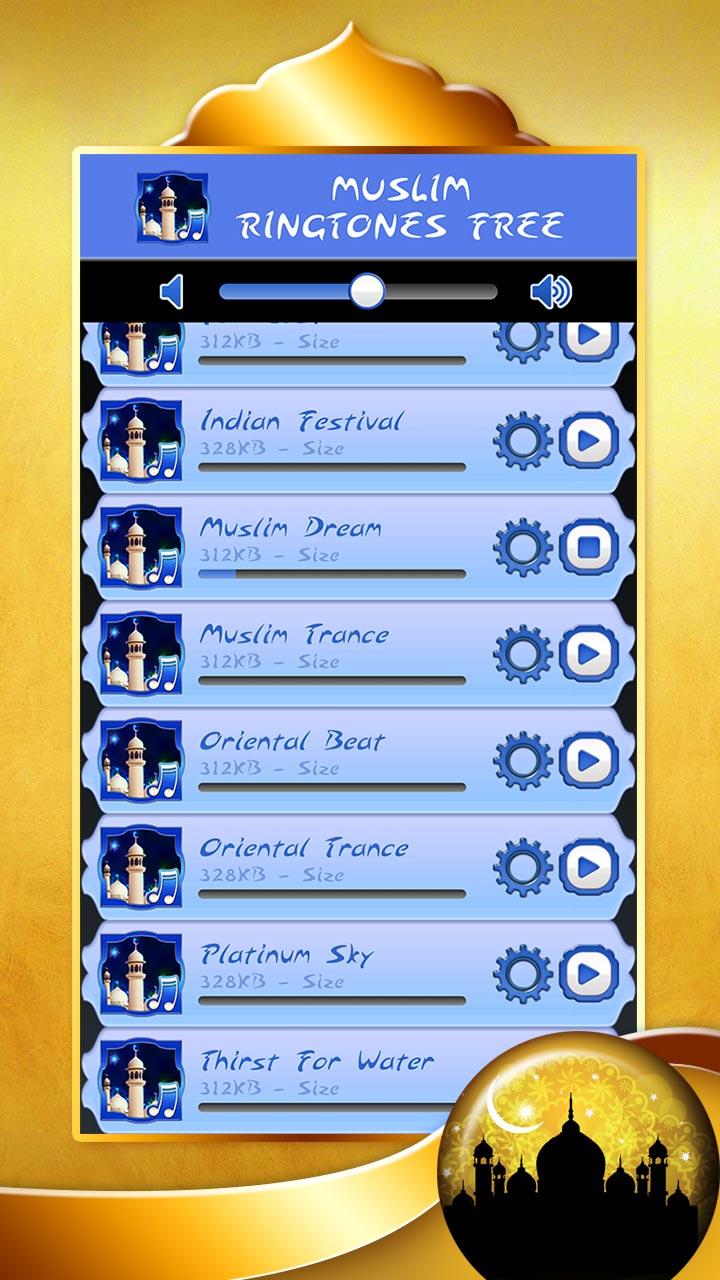The height and width of the screenshot is (1280, 720).
Task: Open settings gear for Oriental Trance
Action: [x=523, y=867]
